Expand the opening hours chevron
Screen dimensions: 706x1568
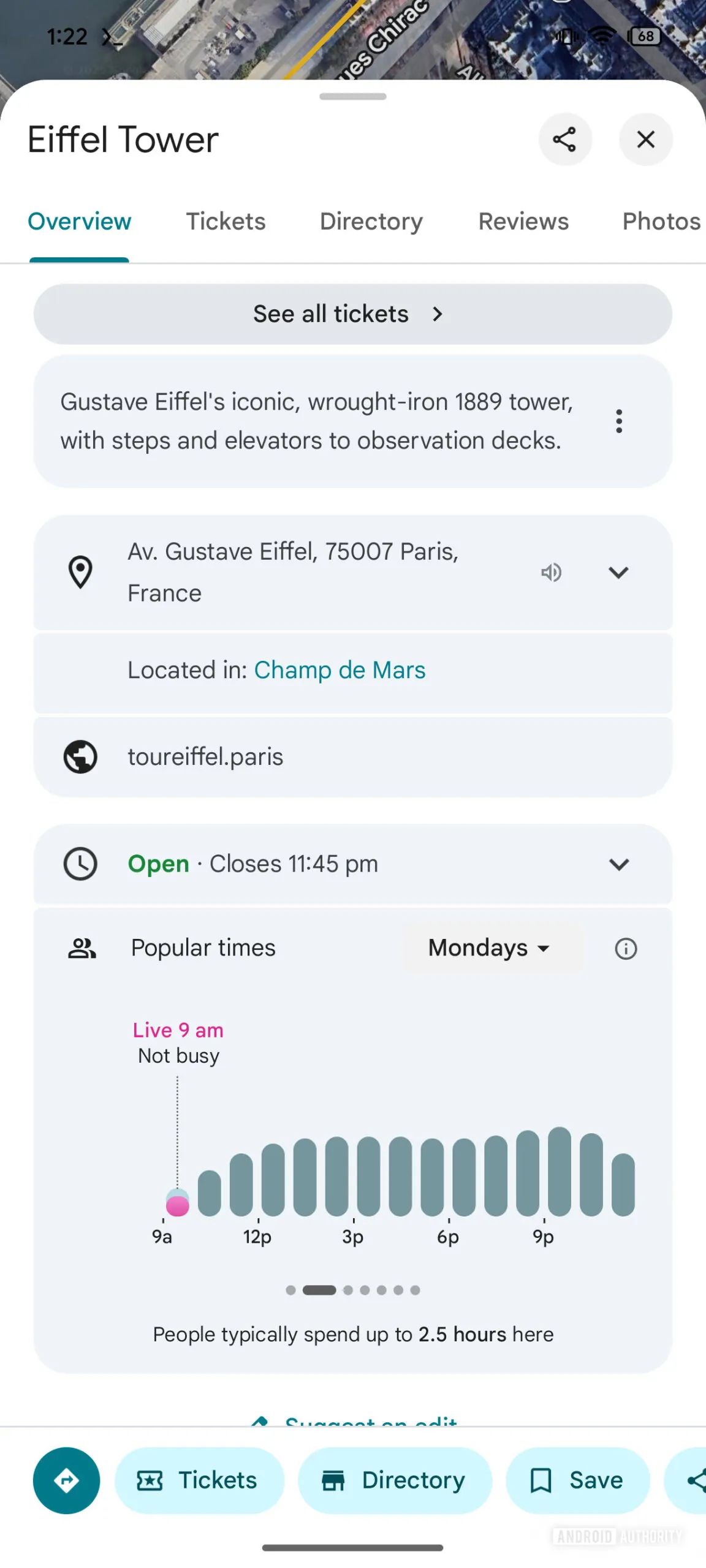[x=618, y=864]
